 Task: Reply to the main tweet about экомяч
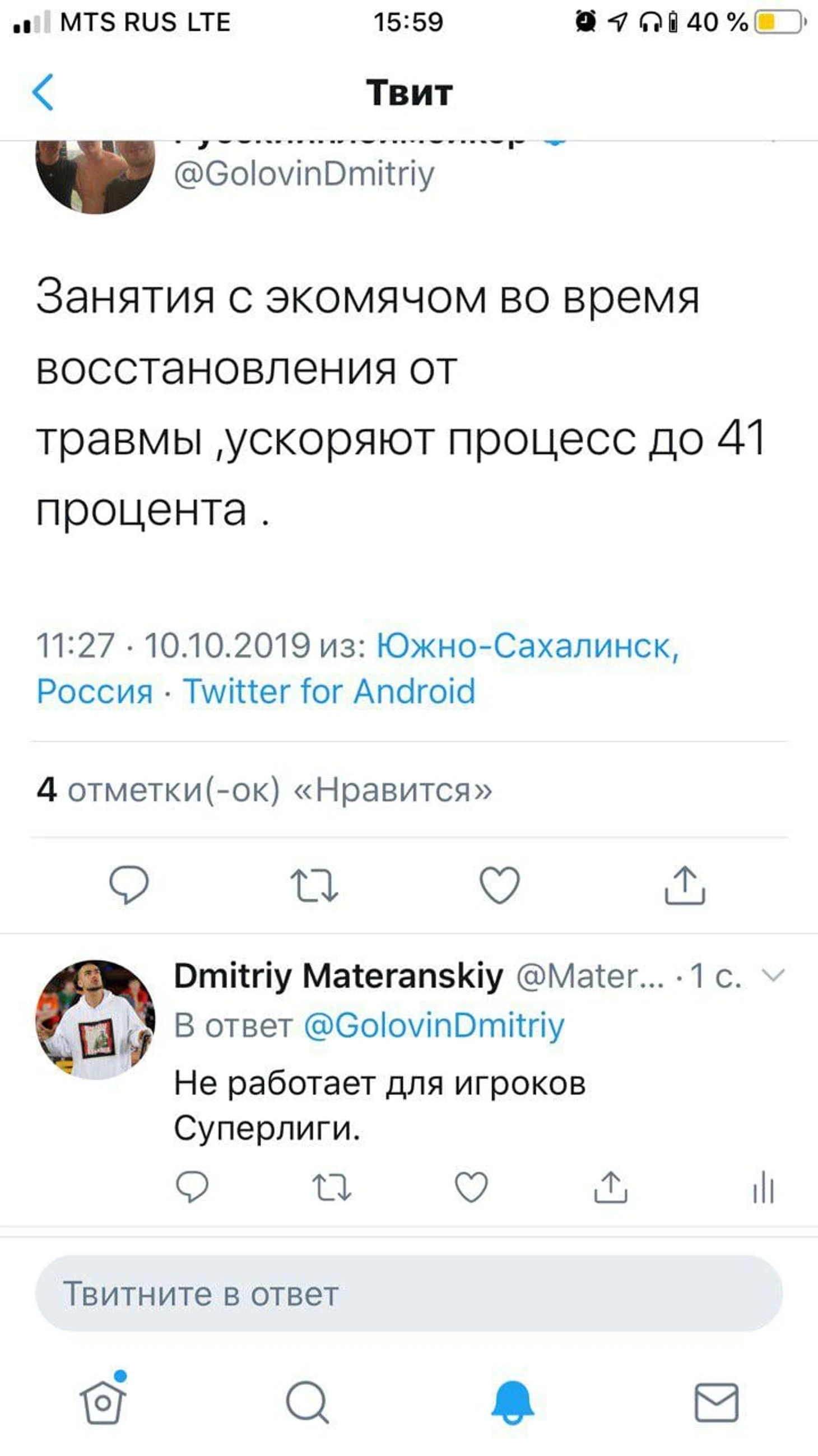click(129, 885)
